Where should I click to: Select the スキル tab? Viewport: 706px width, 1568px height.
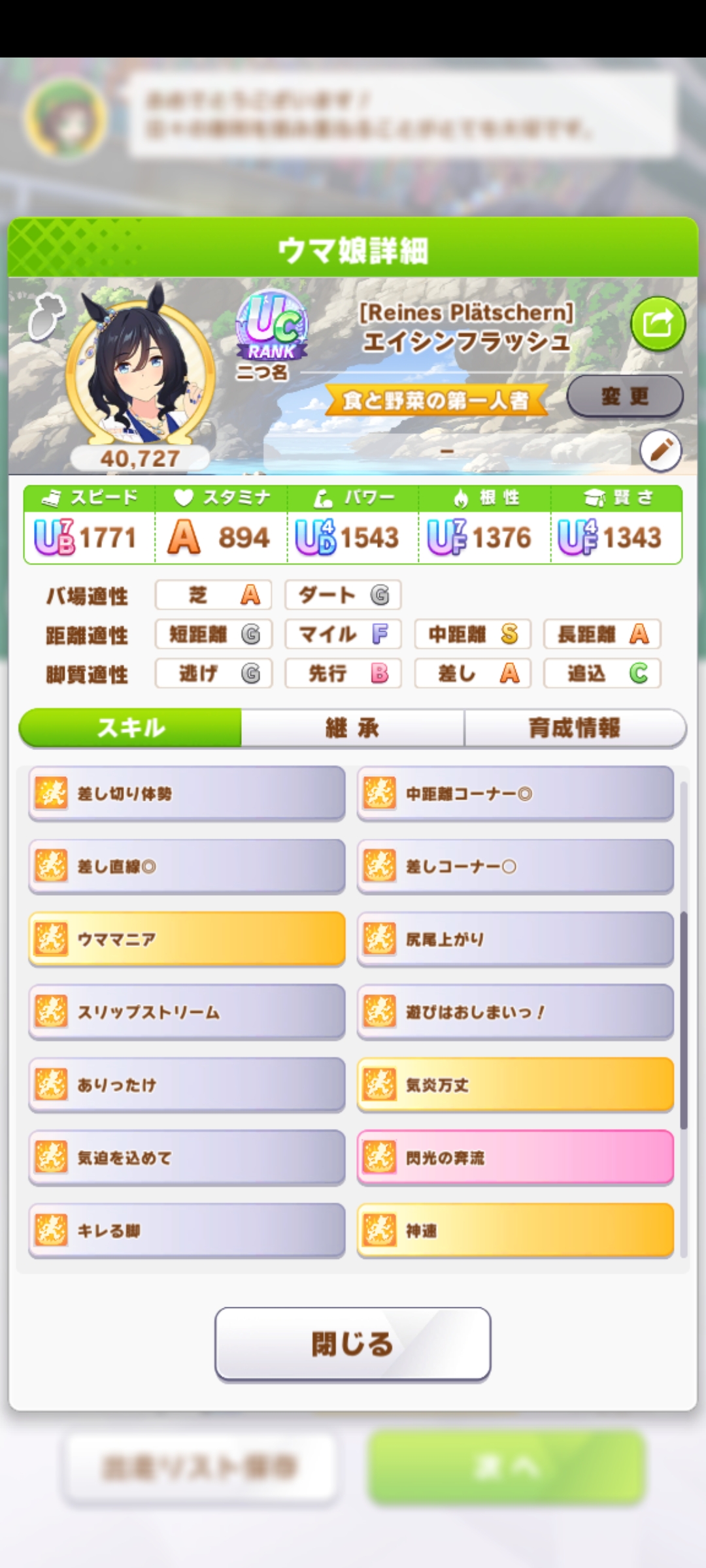[131, 728]
